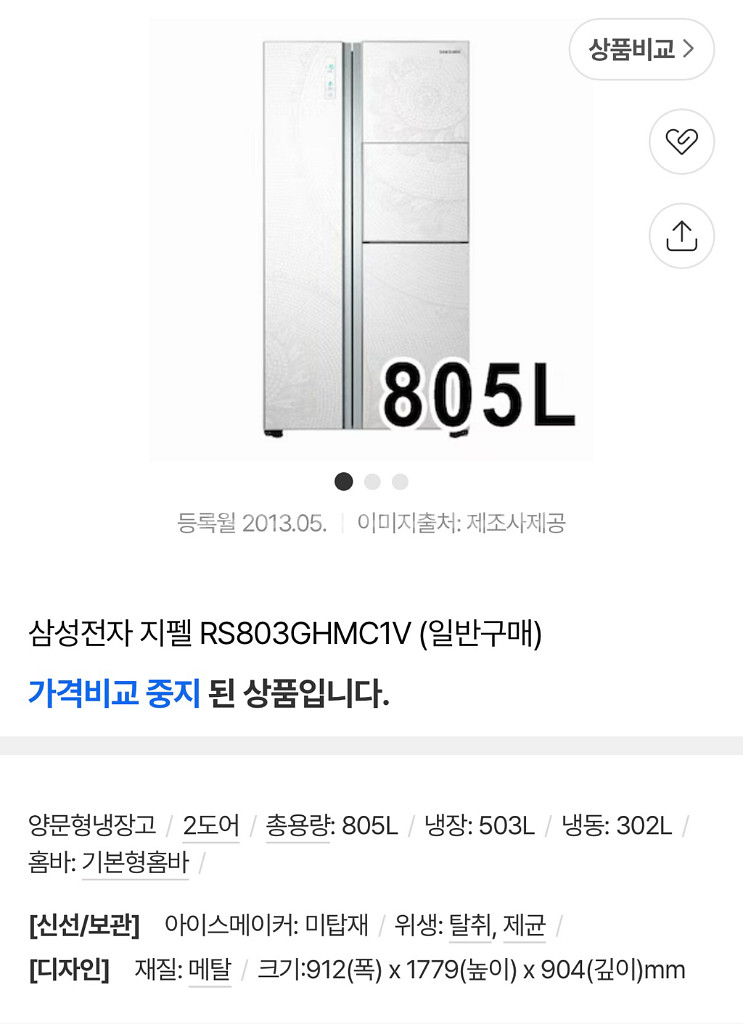Select the 탈취 hygiene link
This screenshot has width=743, height=1024.
click(470, 925)
